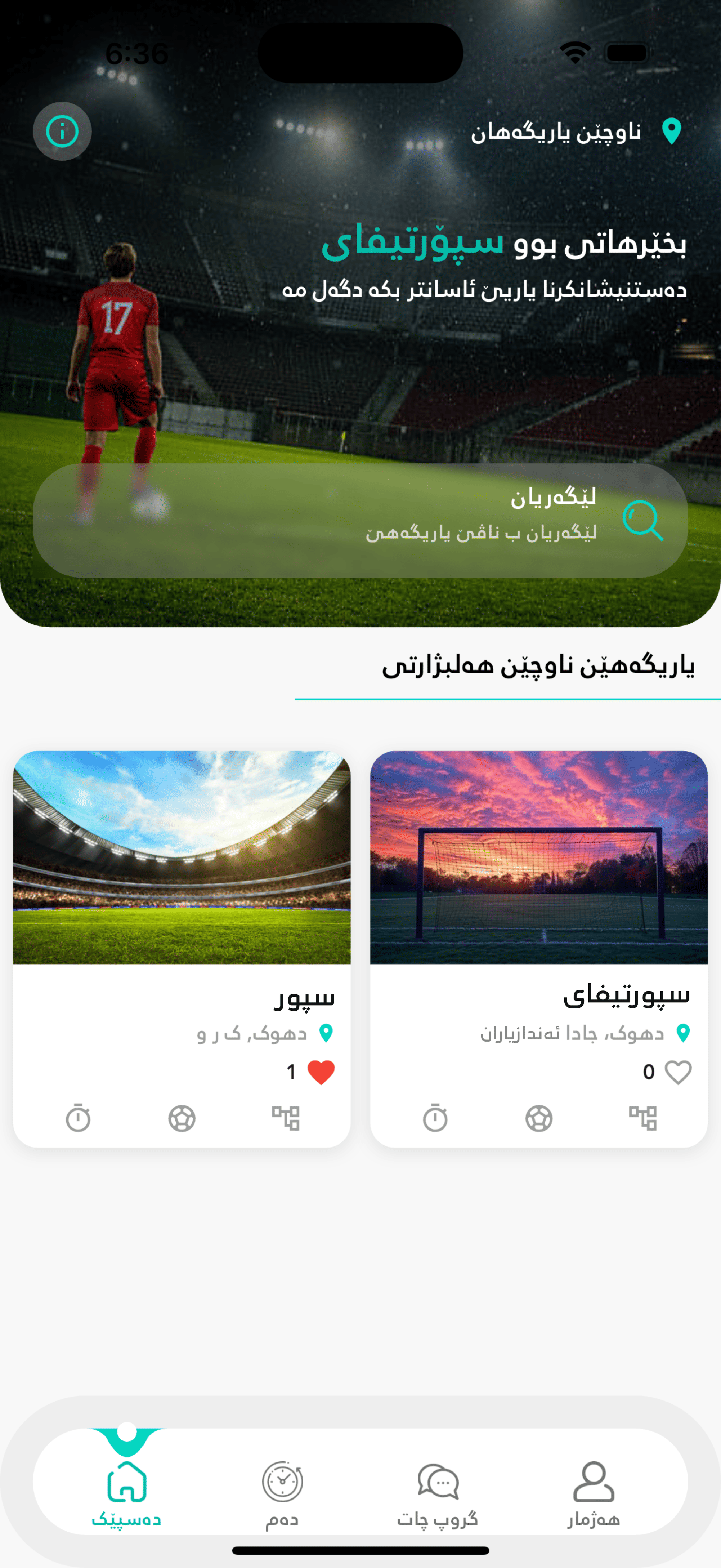721x1568 pixels.
Task: Open the سپور stadium card
Action: point(181,858)
